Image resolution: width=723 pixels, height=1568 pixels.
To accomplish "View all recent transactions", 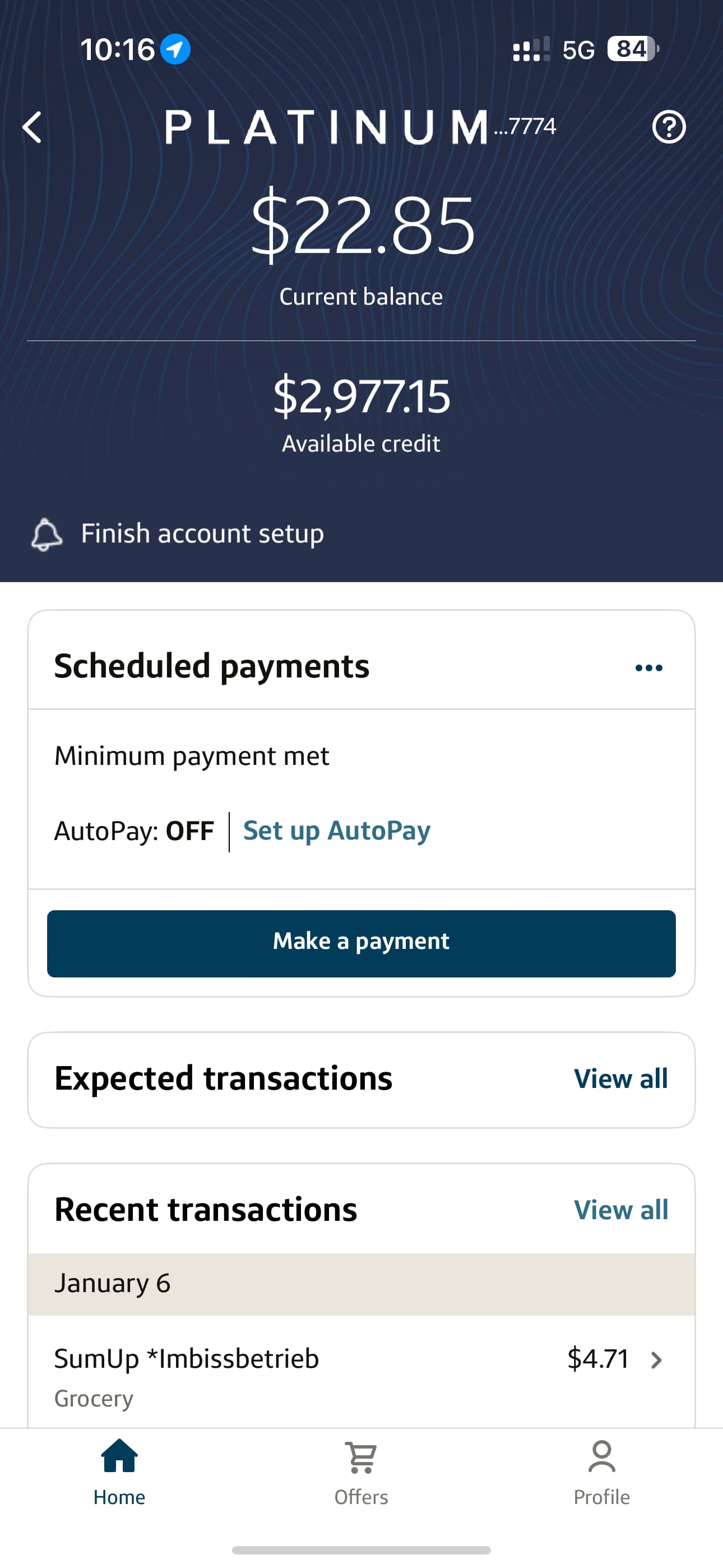I will pos(620,1210).
